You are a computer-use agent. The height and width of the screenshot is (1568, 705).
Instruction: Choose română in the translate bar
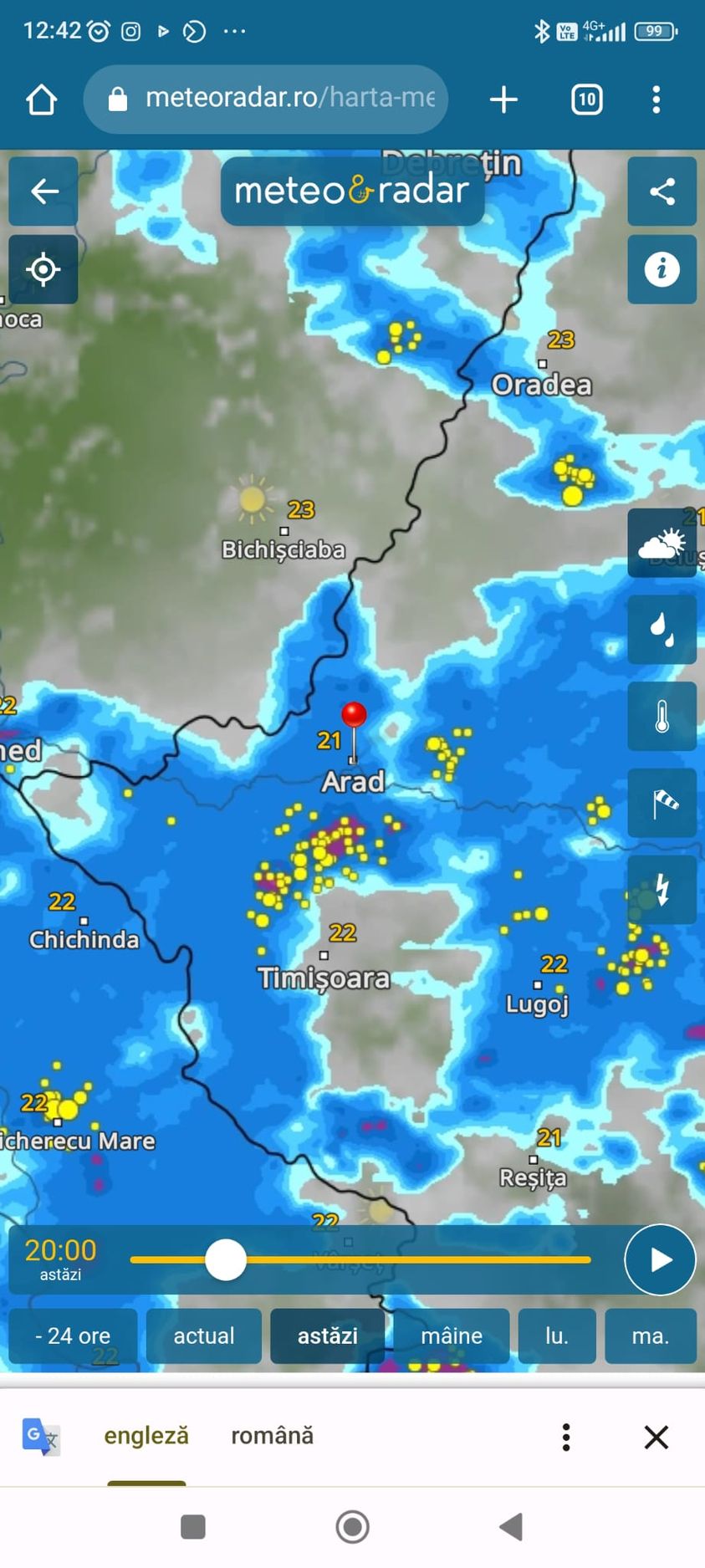tap(272, 1436)
